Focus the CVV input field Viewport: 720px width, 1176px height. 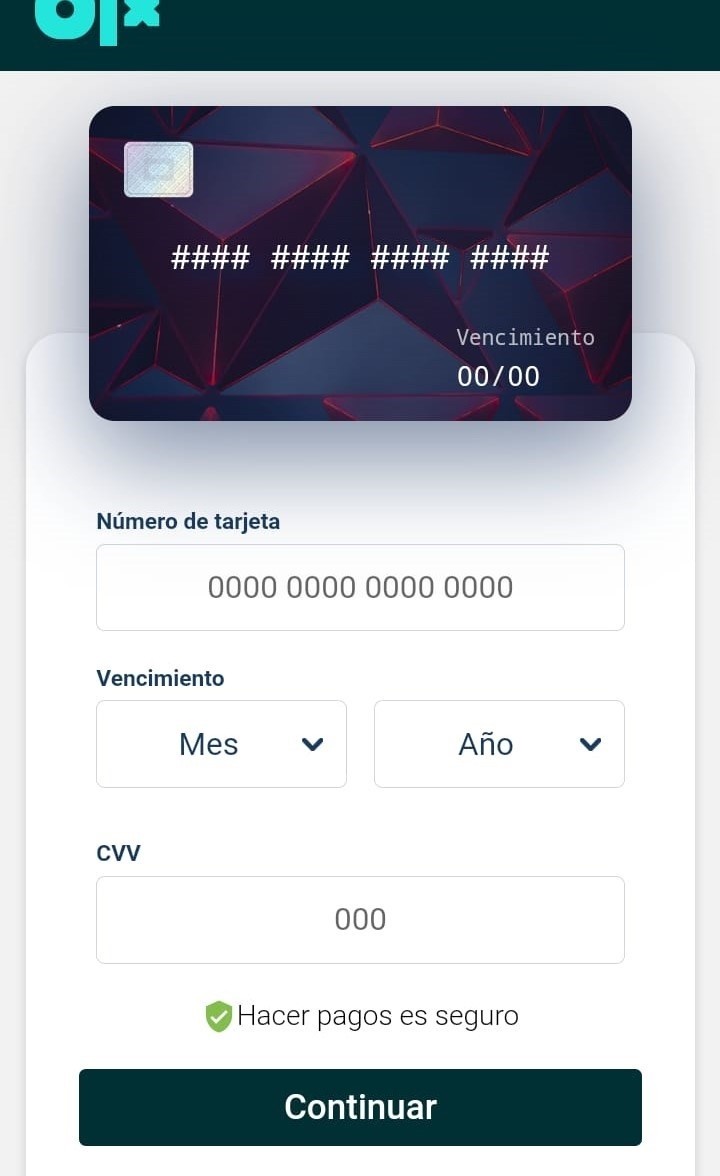pos(360,919)
